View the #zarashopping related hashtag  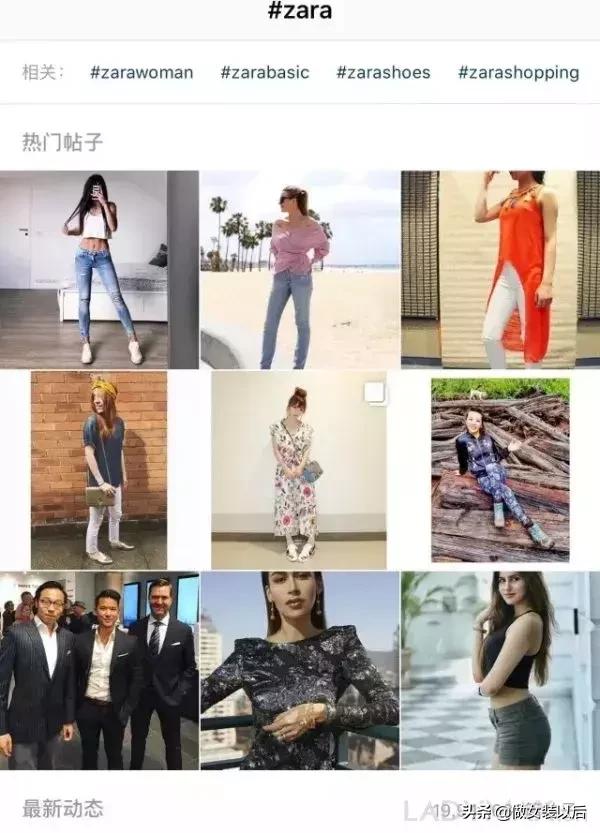click(x=518, y=72)
